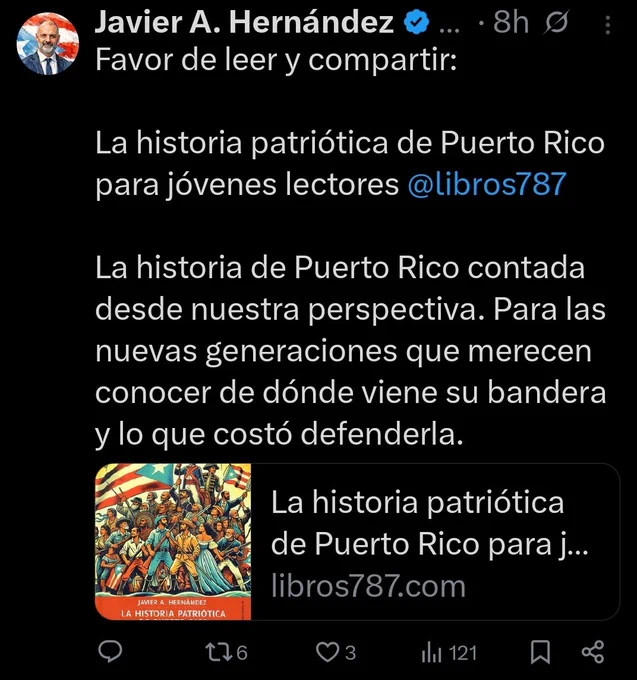This screenshot has width=637, height=680.
Task: Share this post
Action: click(592, 652)
